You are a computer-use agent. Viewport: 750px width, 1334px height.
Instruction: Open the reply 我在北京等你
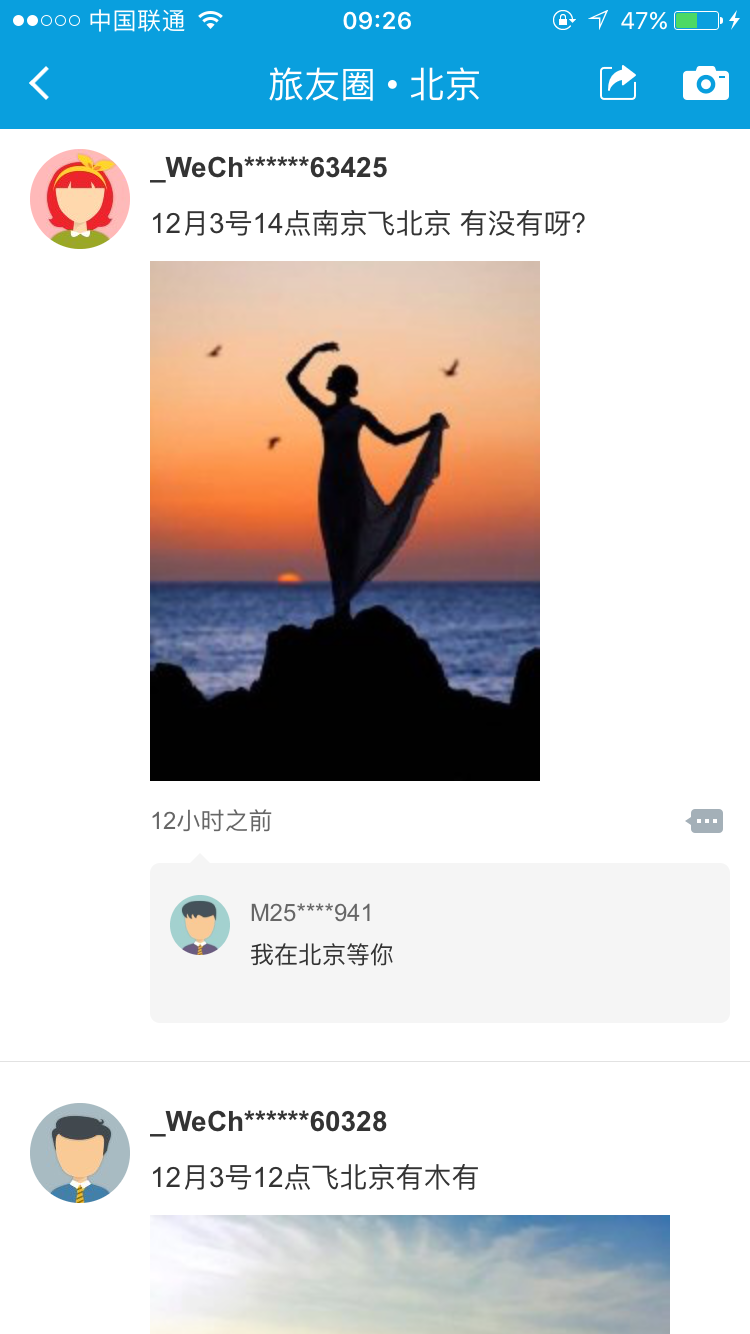click(x=322, y=955)
